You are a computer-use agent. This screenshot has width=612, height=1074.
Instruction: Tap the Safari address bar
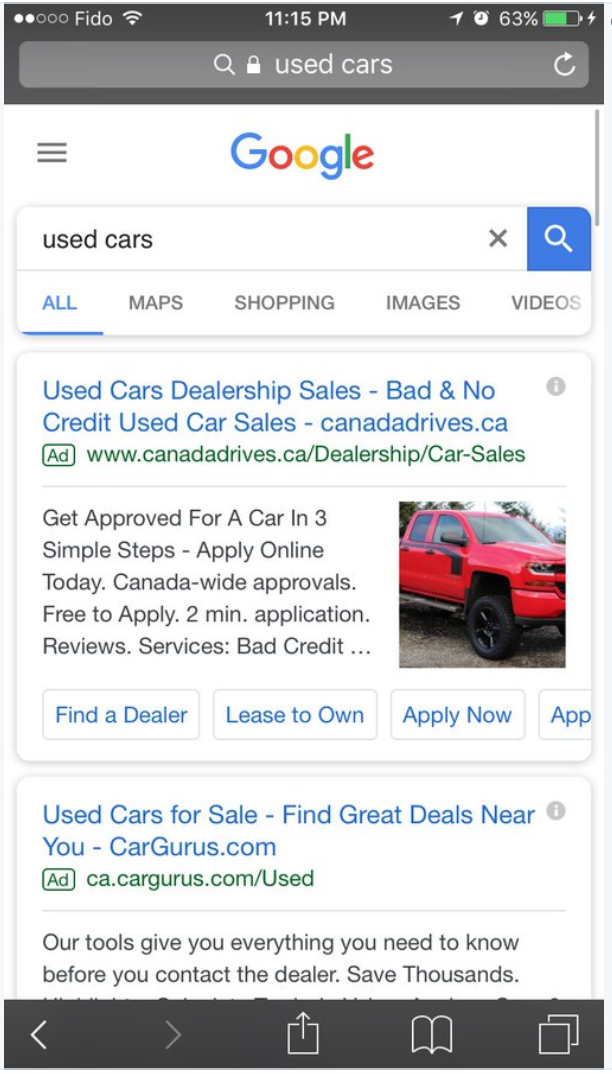pos(304,64)
